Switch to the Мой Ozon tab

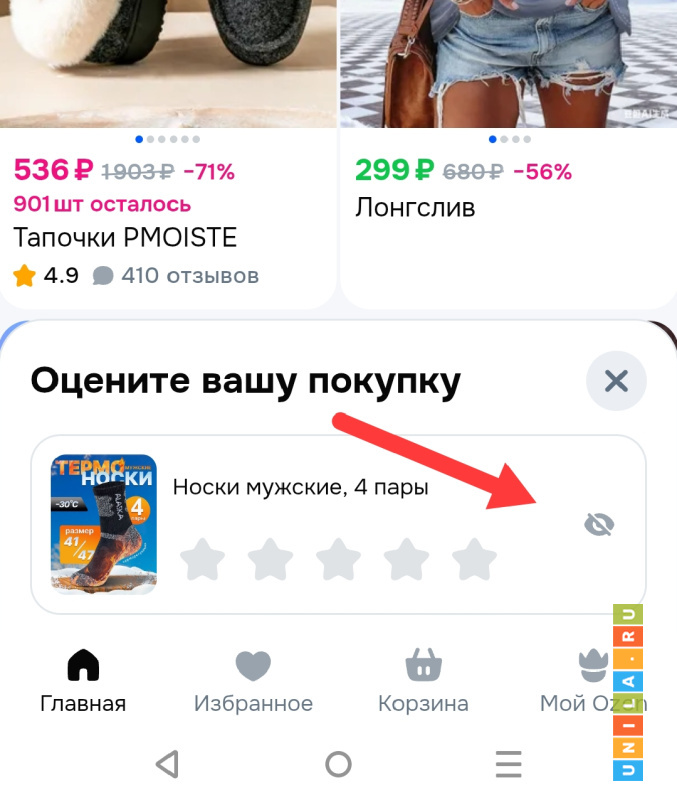pos(592,681)
